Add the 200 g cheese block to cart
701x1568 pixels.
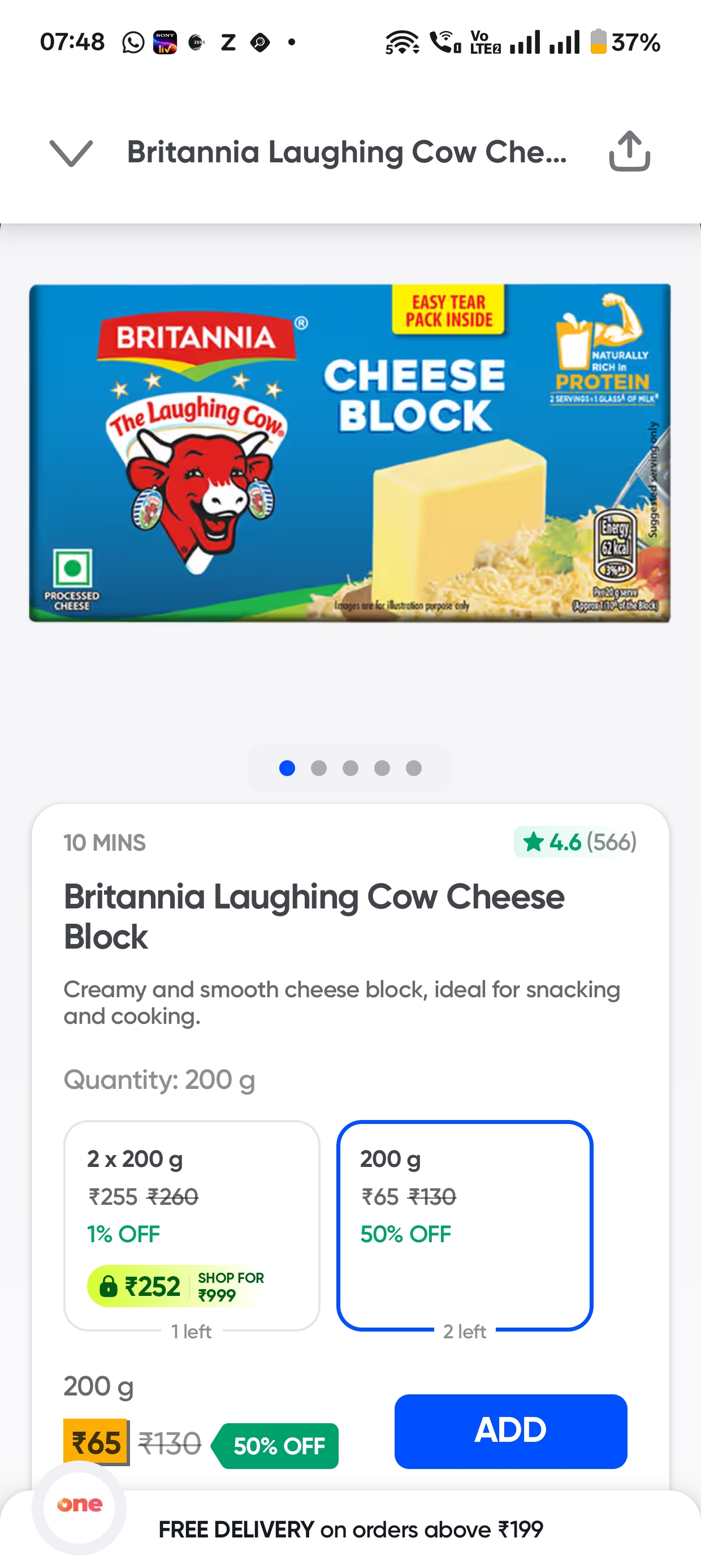510,1431
